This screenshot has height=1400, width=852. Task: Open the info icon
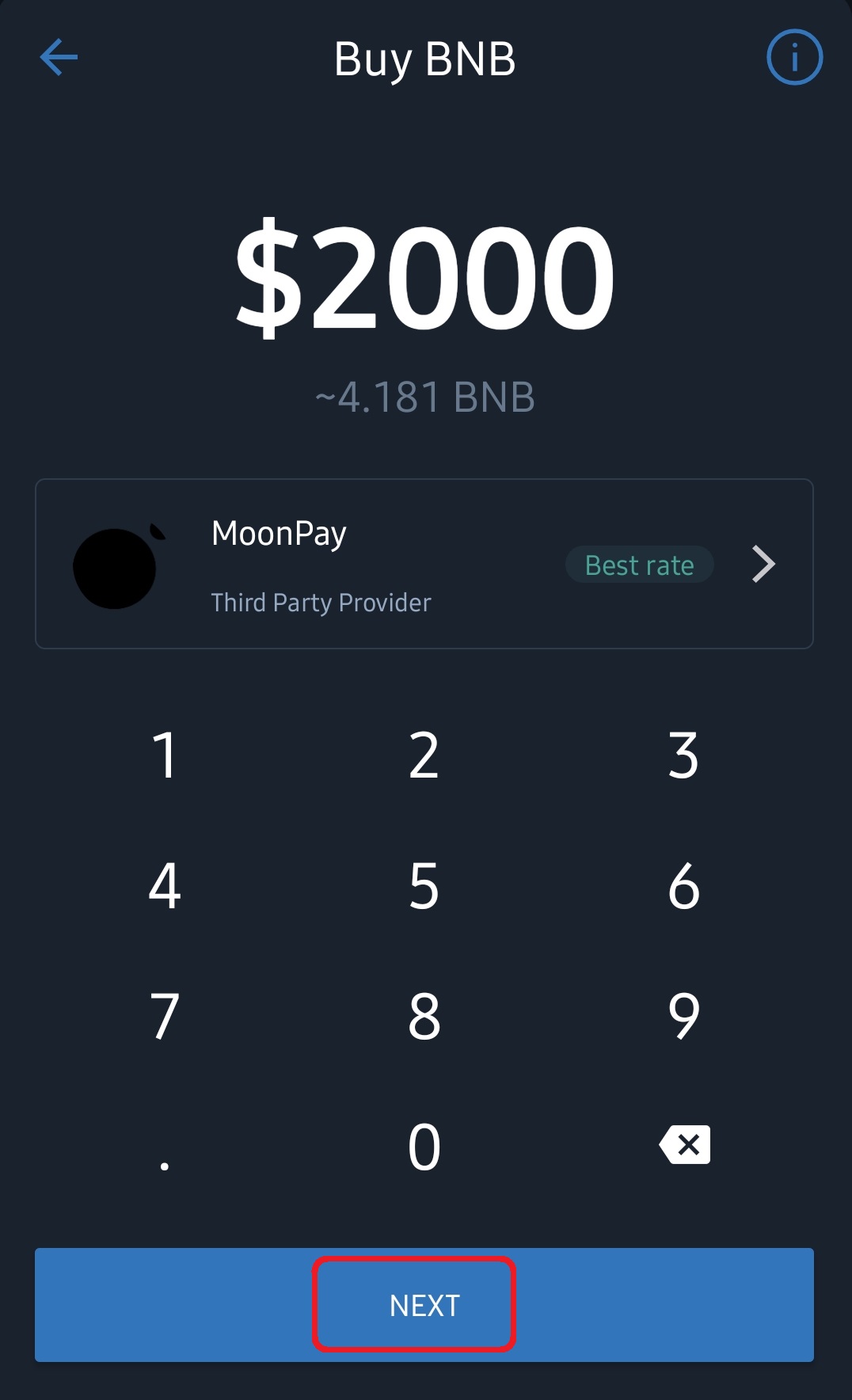(x=794, y=58)
